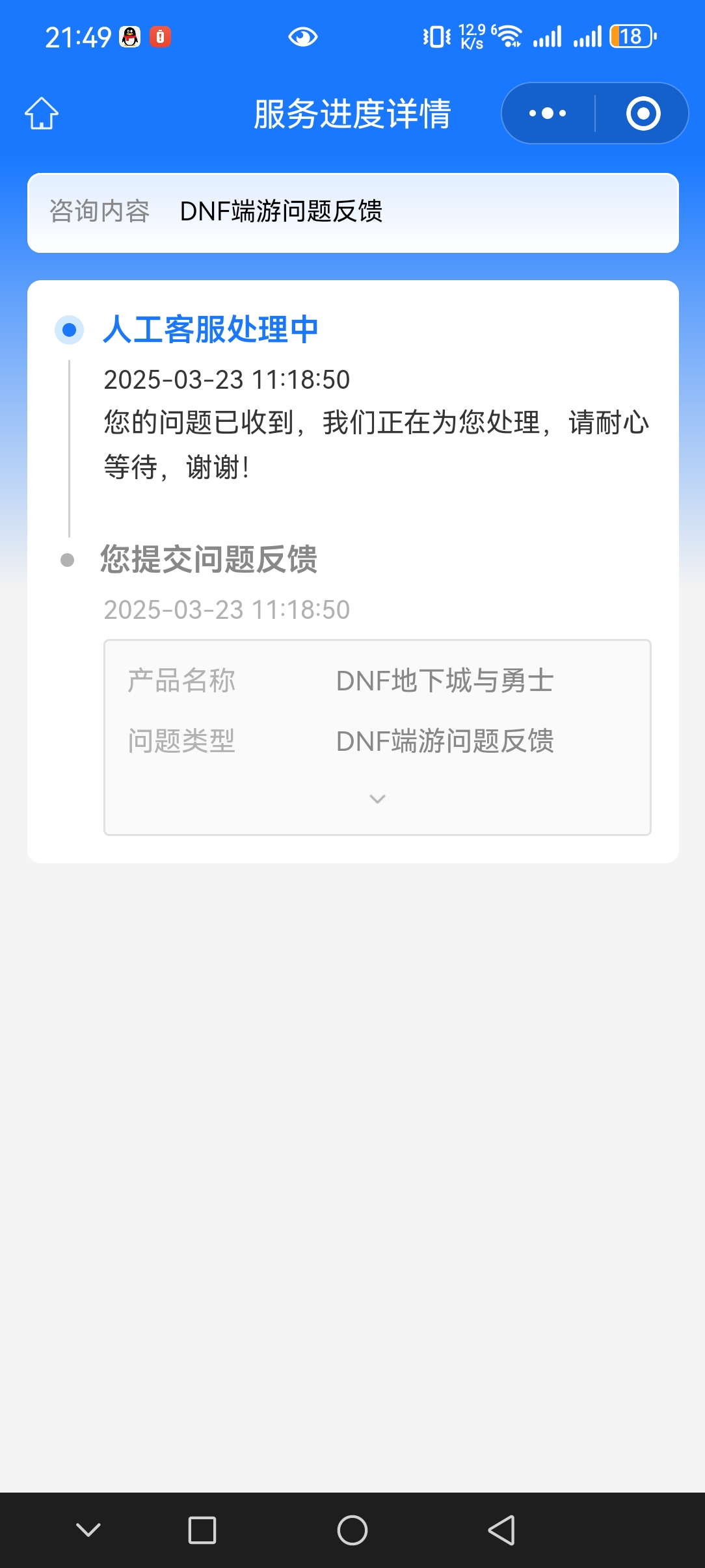Tap the clock showing 21:49
705x1568 pixels.
point(77,37)
